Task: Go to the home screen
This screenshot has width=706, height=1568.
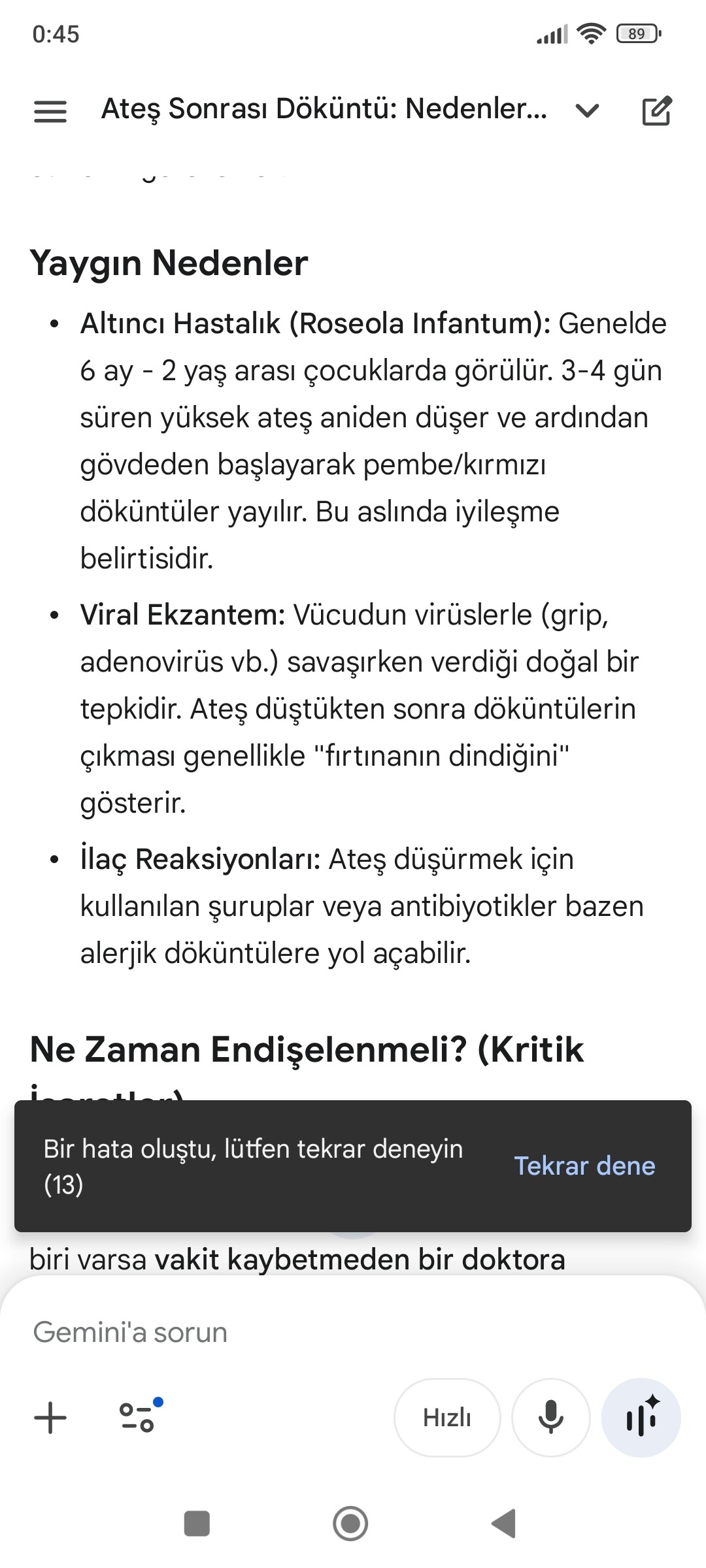Action: (x=350, y=1524)
